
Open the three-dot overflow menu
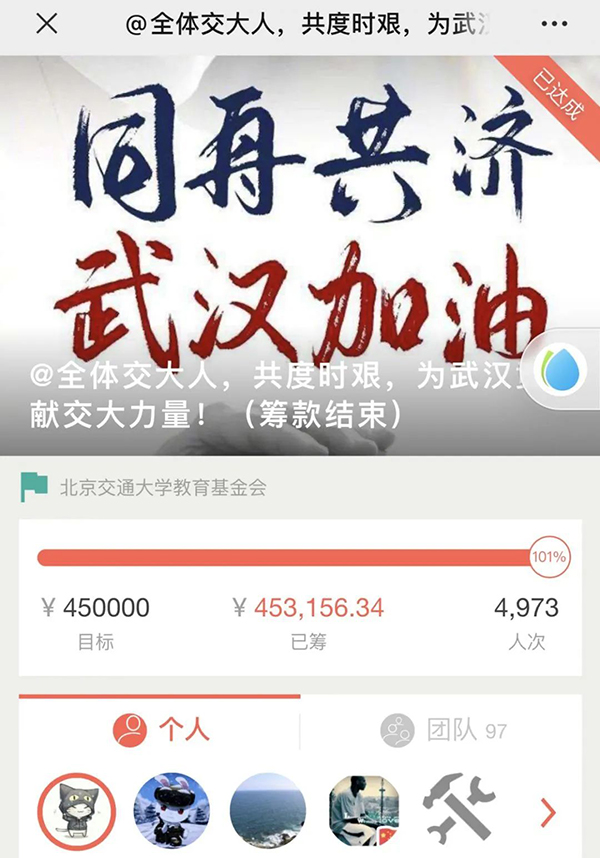click(x=553, y=25)
